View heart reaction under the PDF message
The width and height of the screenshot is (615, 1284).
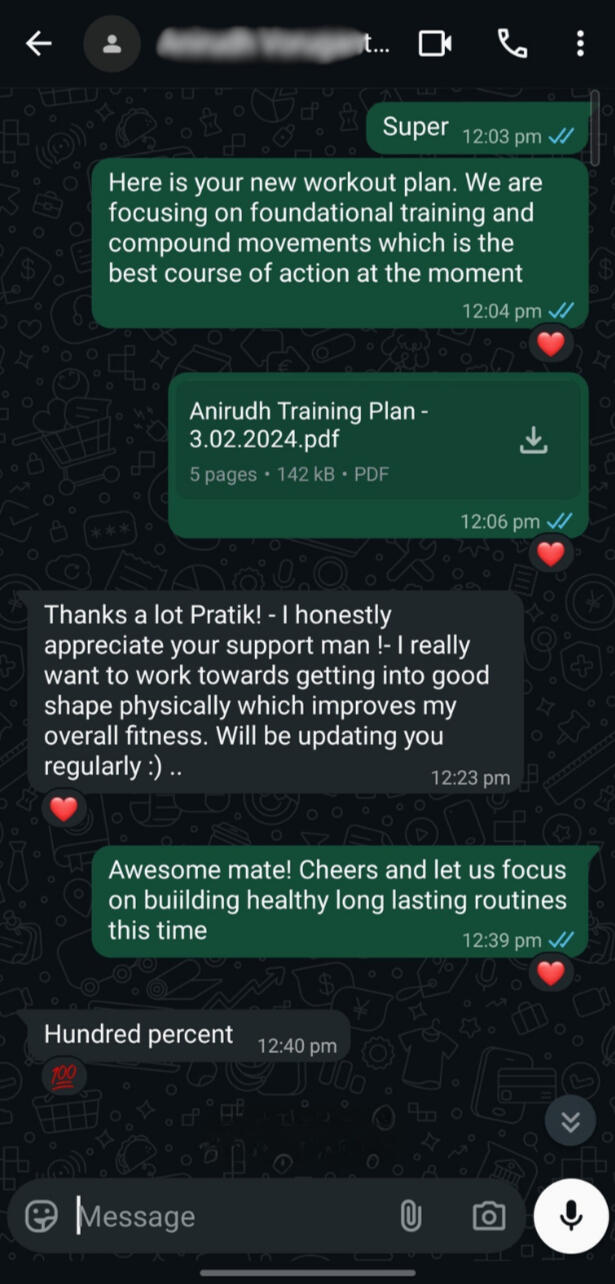(x=551, y=553)
